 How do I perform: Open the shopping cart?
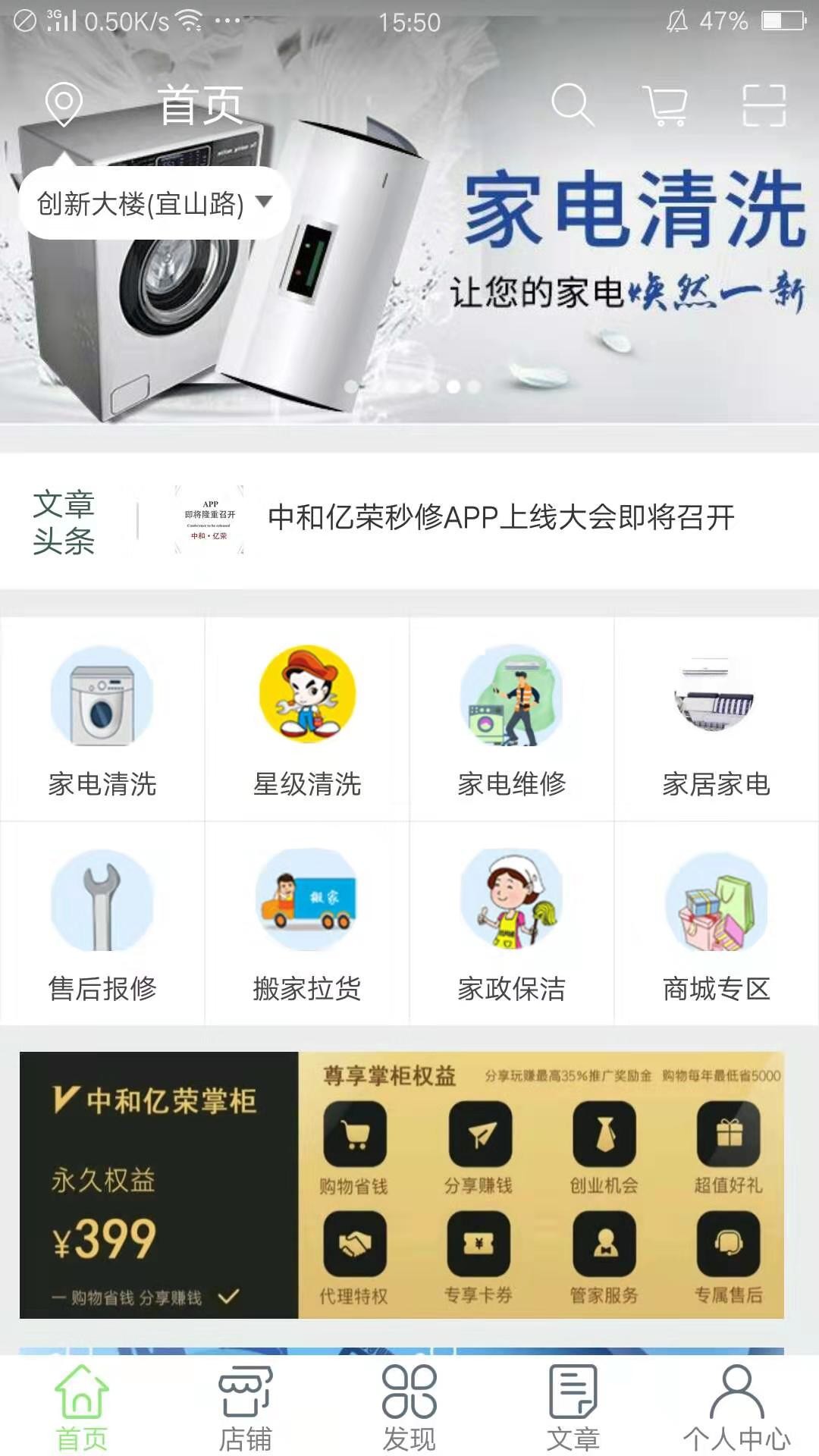pos(666,105)
